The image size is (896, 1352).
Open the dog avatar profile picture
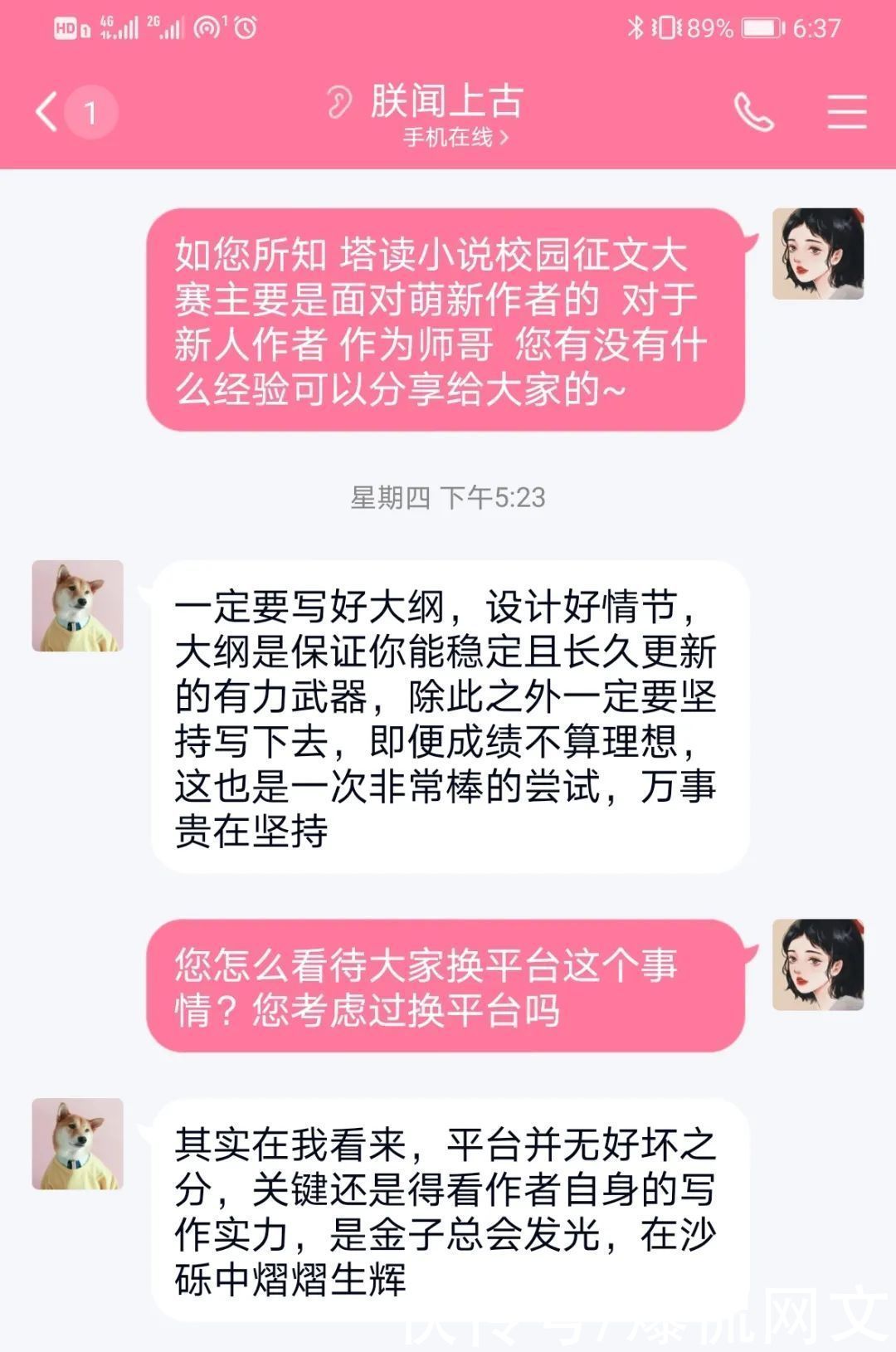pyautogui.click(x=76, y=607)
